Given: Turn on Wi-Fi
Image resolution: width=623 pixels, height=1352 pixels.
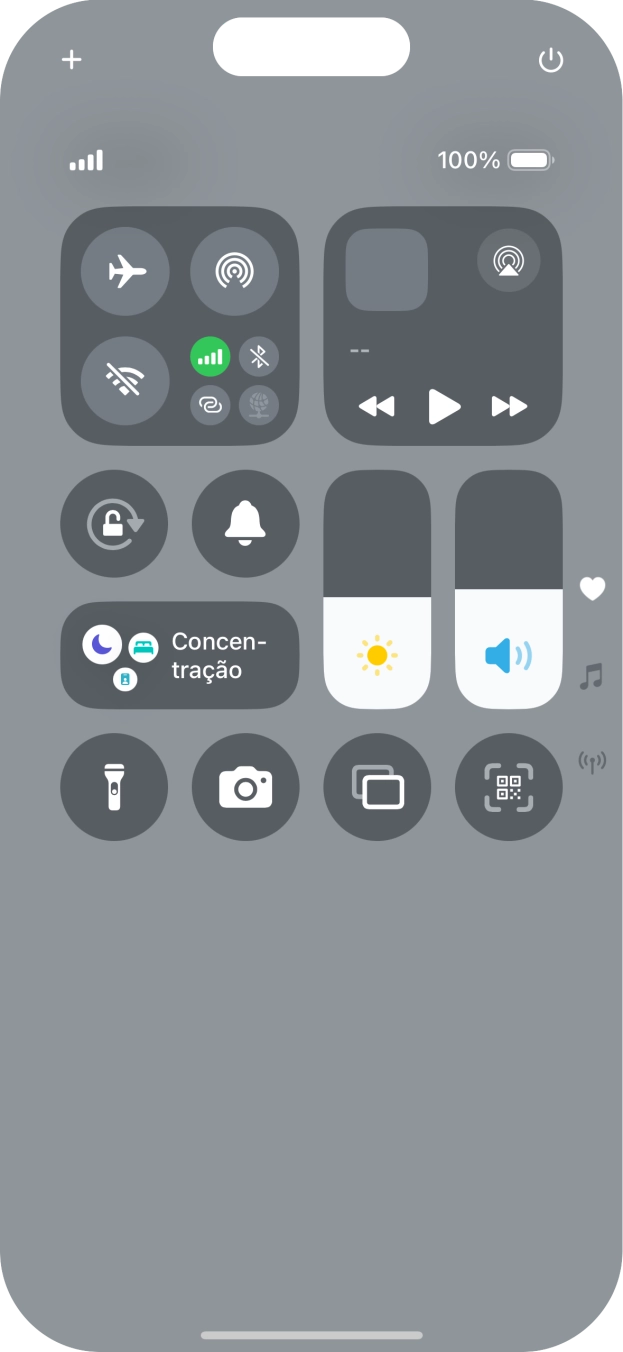Looking at the screenshot, I should pyautogui.click(x=125, y=380).
